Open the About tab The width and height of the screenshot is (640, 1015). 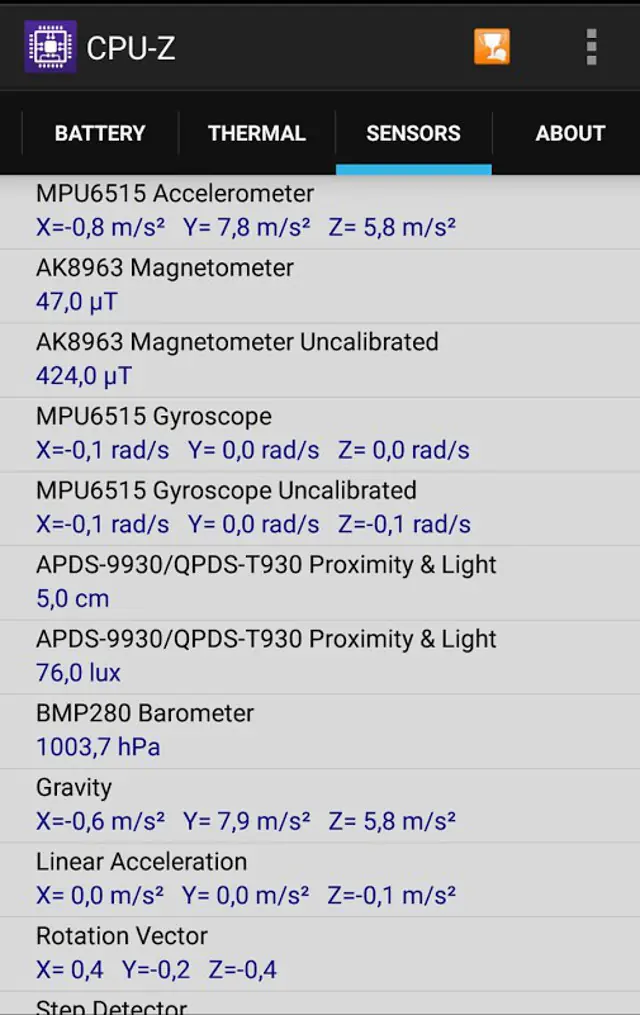coord(570,133)
